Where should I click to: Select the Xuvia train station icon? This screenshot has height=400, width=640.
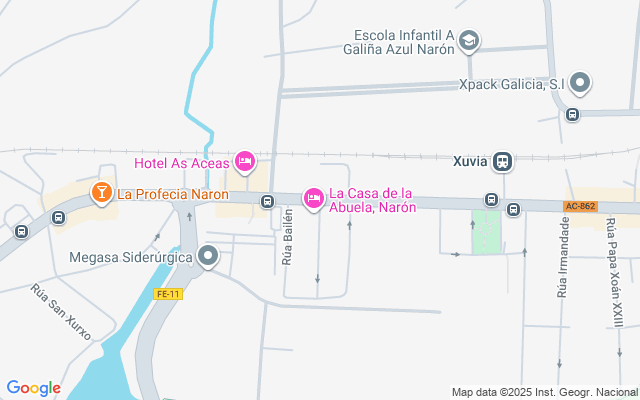coord(503,161)
